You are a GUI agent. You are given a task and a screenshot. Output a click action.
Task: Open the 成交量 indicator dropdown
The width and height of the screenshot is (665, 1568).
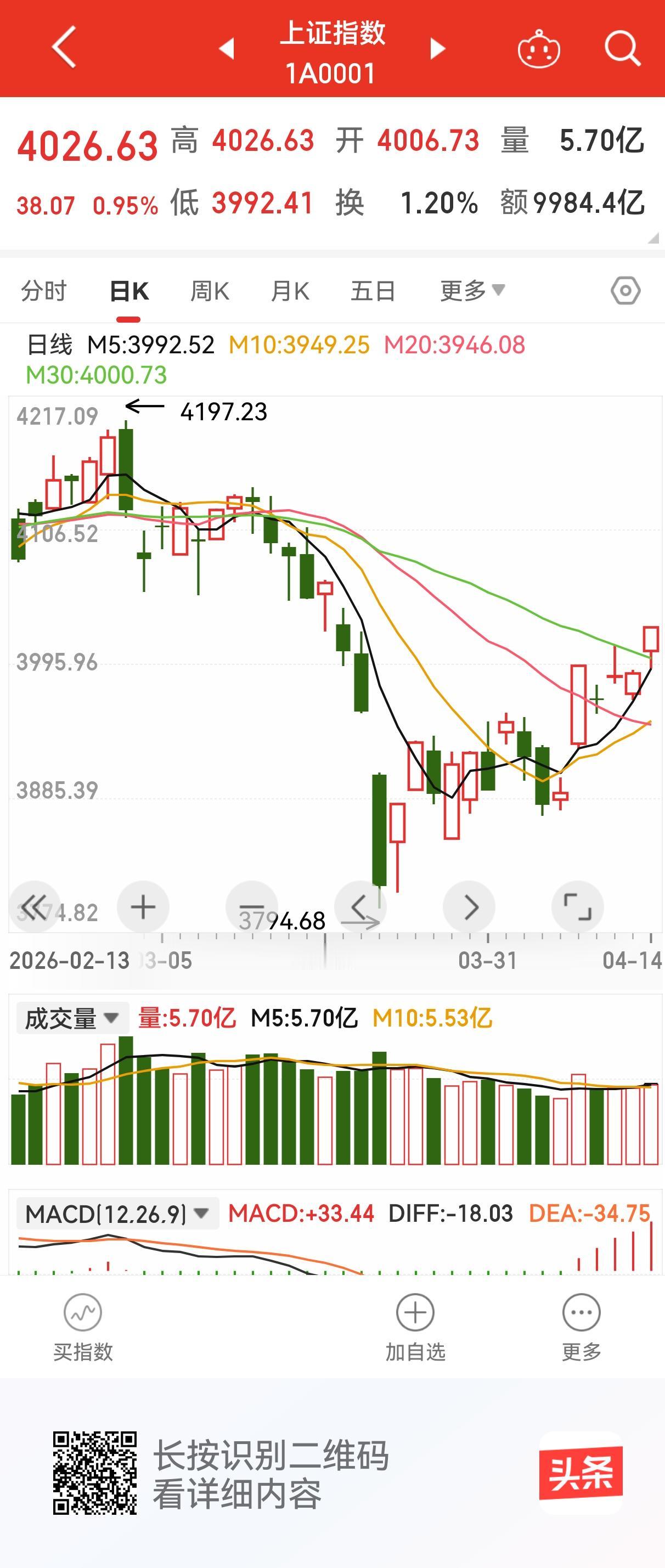(72, 1018)
